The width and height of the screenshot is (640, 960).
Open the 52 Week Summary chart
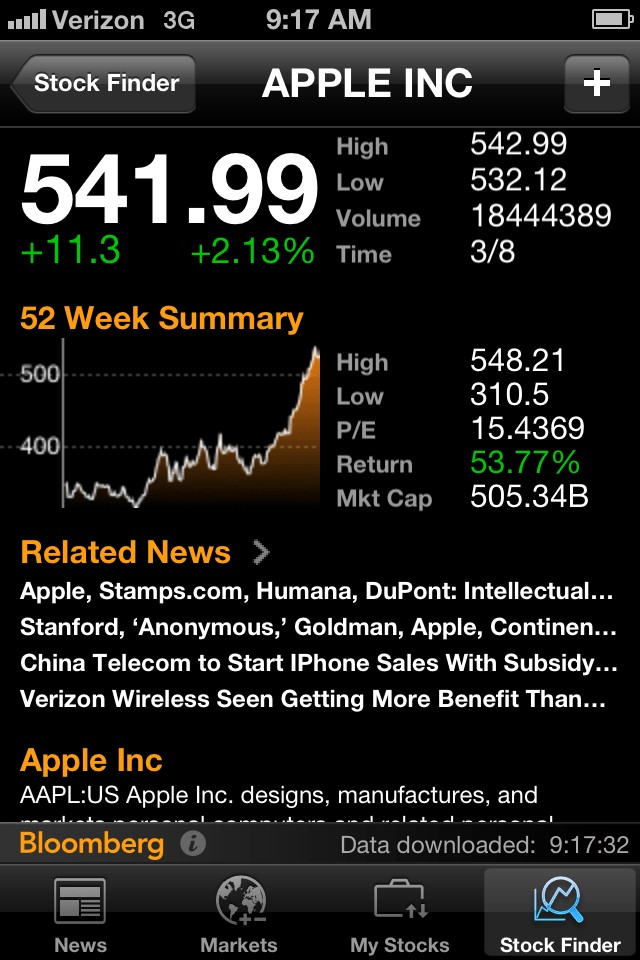tap(170, 425)
